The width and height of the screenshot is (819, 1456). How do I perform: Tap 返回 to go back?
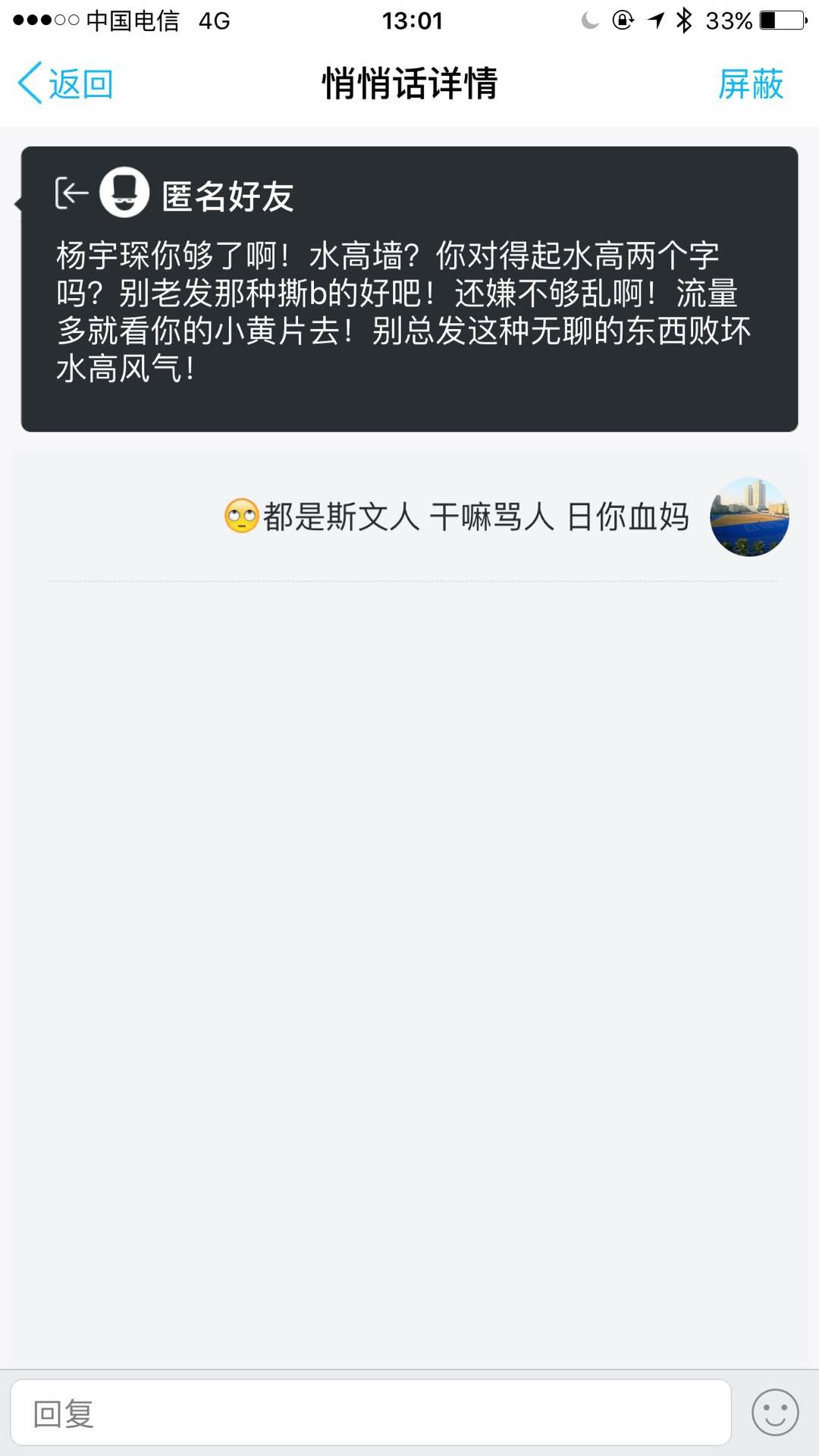click(x=66, y=83)
